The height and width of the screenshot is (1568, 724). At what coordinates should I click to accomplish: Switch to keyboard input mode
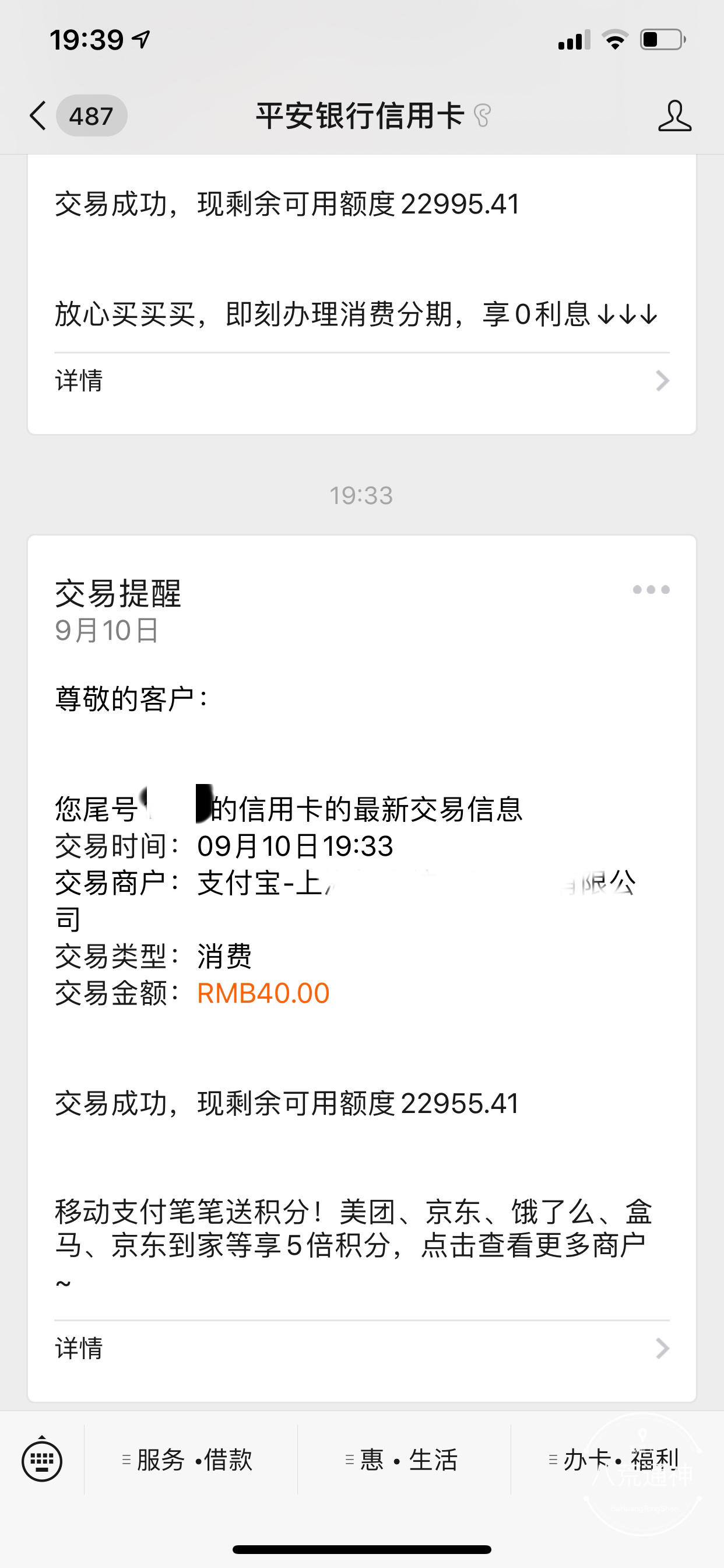(x=42, y=1459)
